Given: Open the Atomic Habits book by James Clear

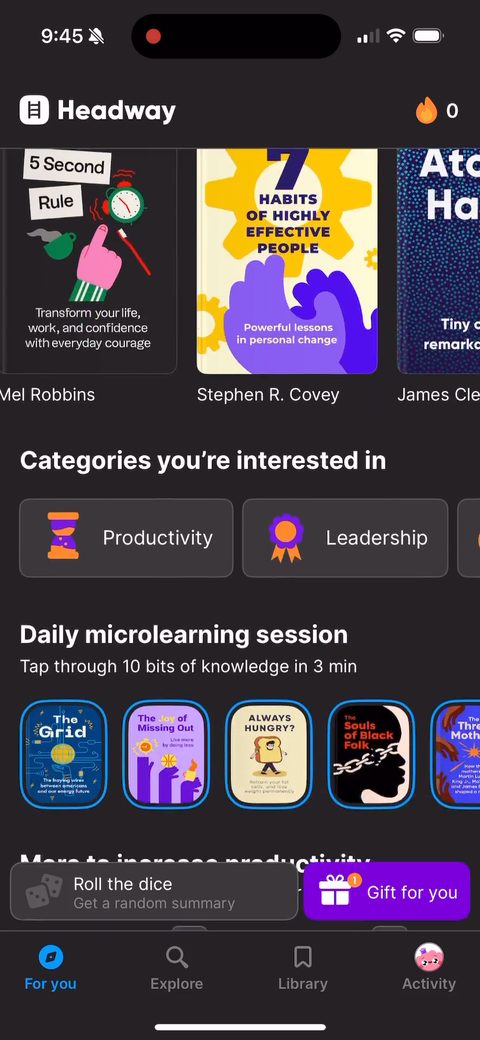Looking at the screenshot, I should [x=439, y=261].
